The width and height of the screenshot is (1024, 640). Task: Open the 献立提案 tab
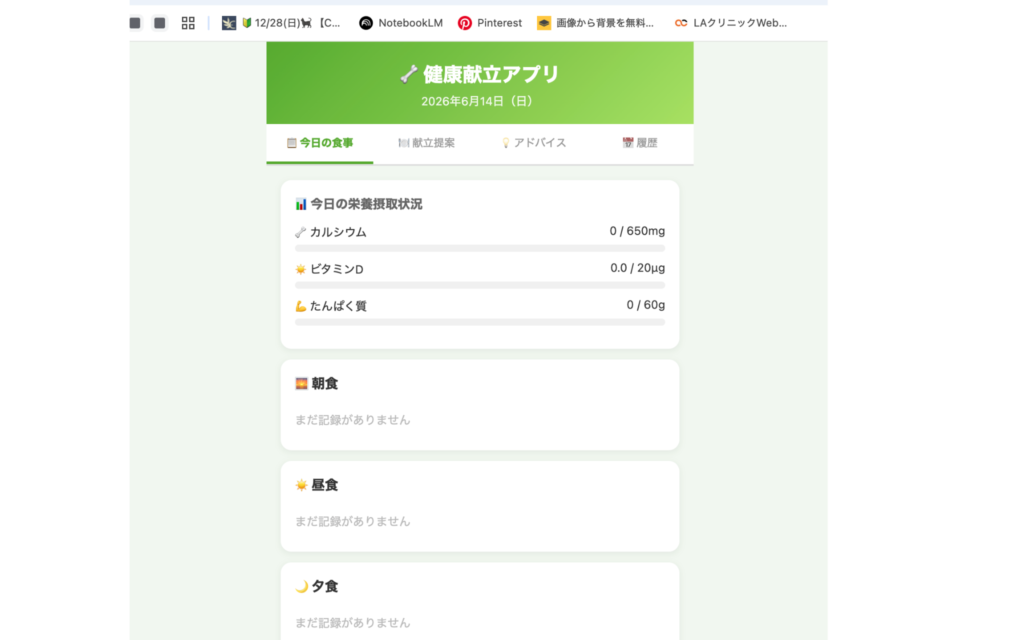(x=426, y=143)
